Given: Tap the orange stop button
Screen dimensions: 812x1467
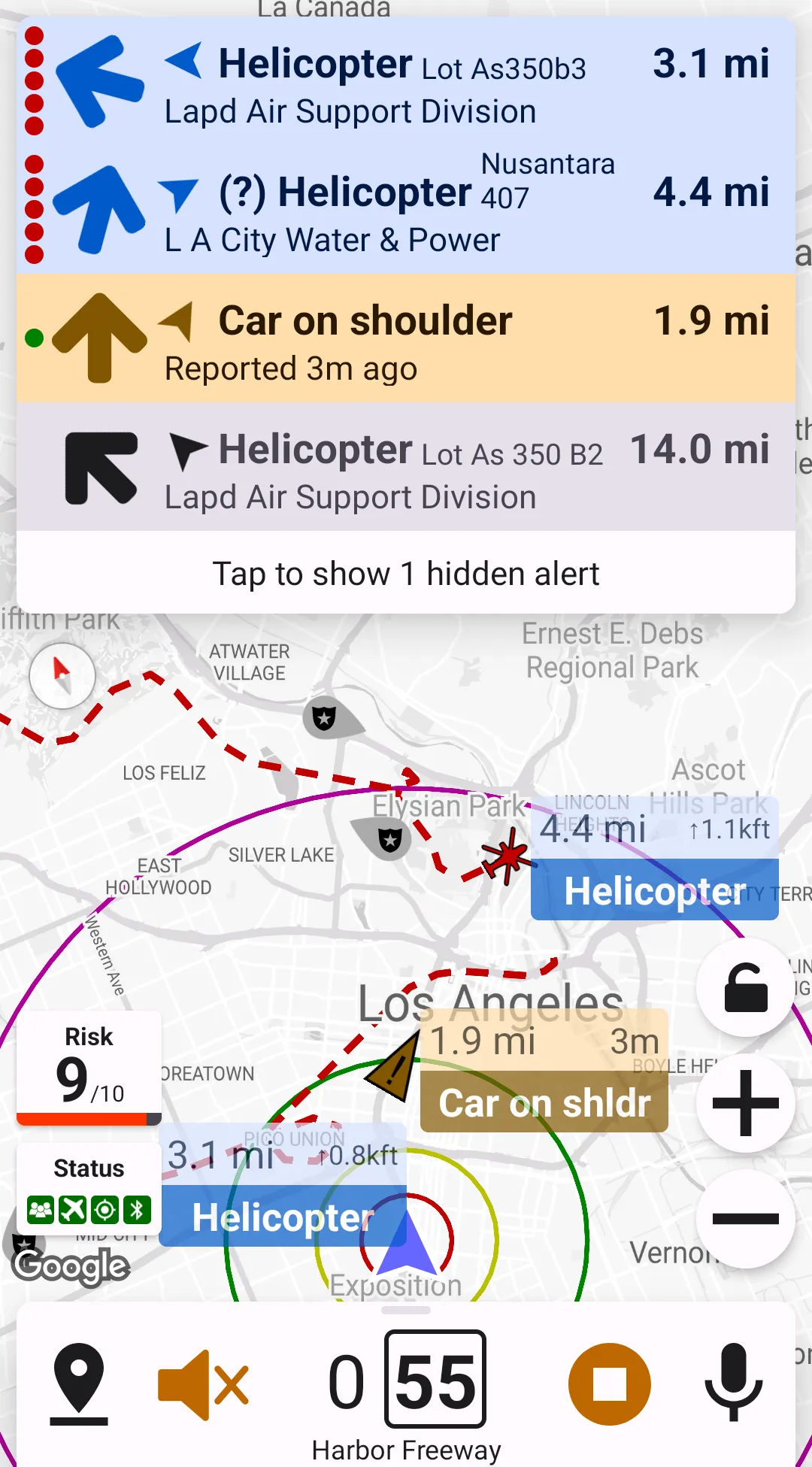Looking at the screenshot, I should (x=609, y=1384).
